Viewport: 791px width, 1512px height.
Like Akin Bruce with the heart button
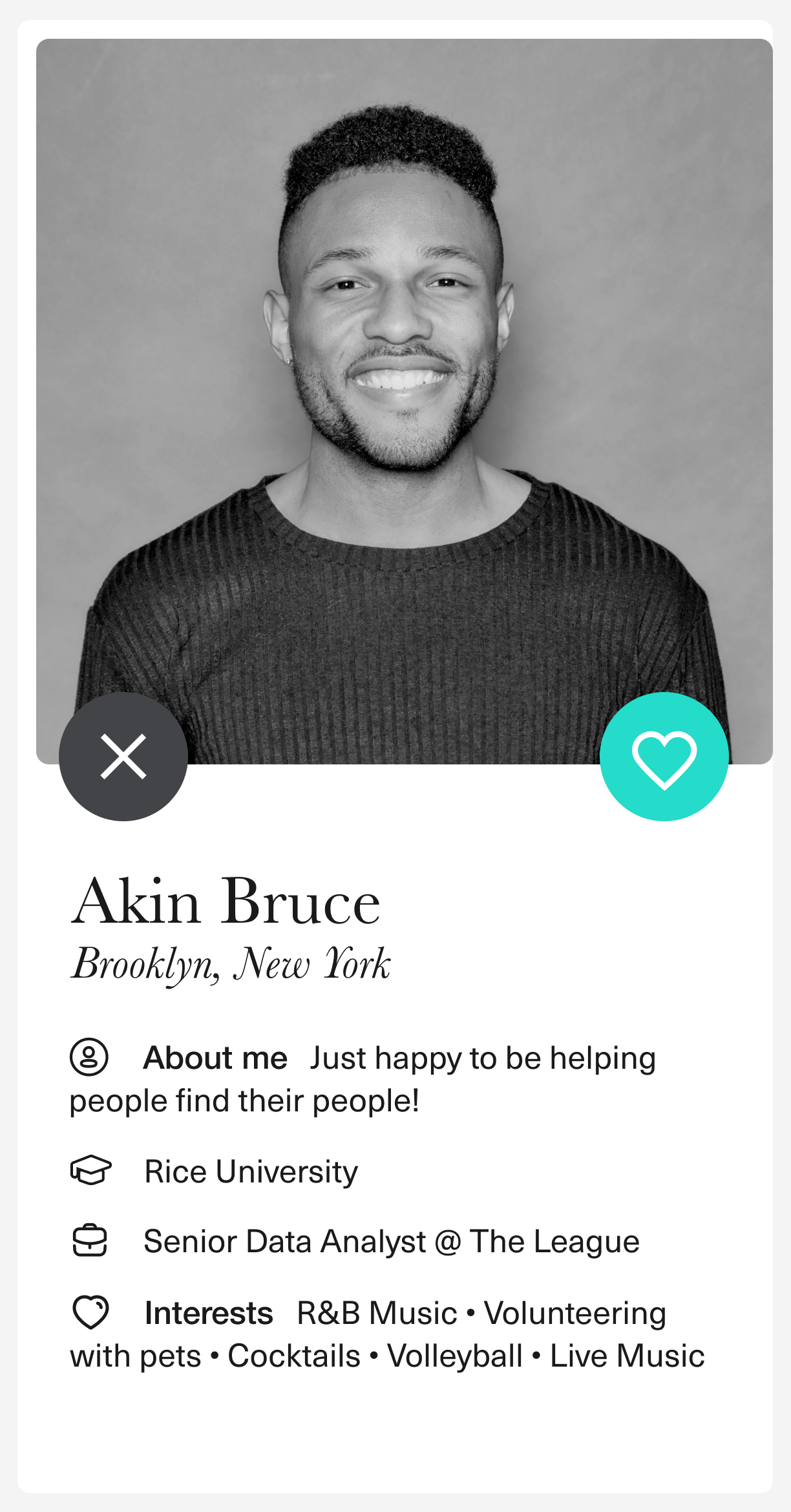point(664,756)
